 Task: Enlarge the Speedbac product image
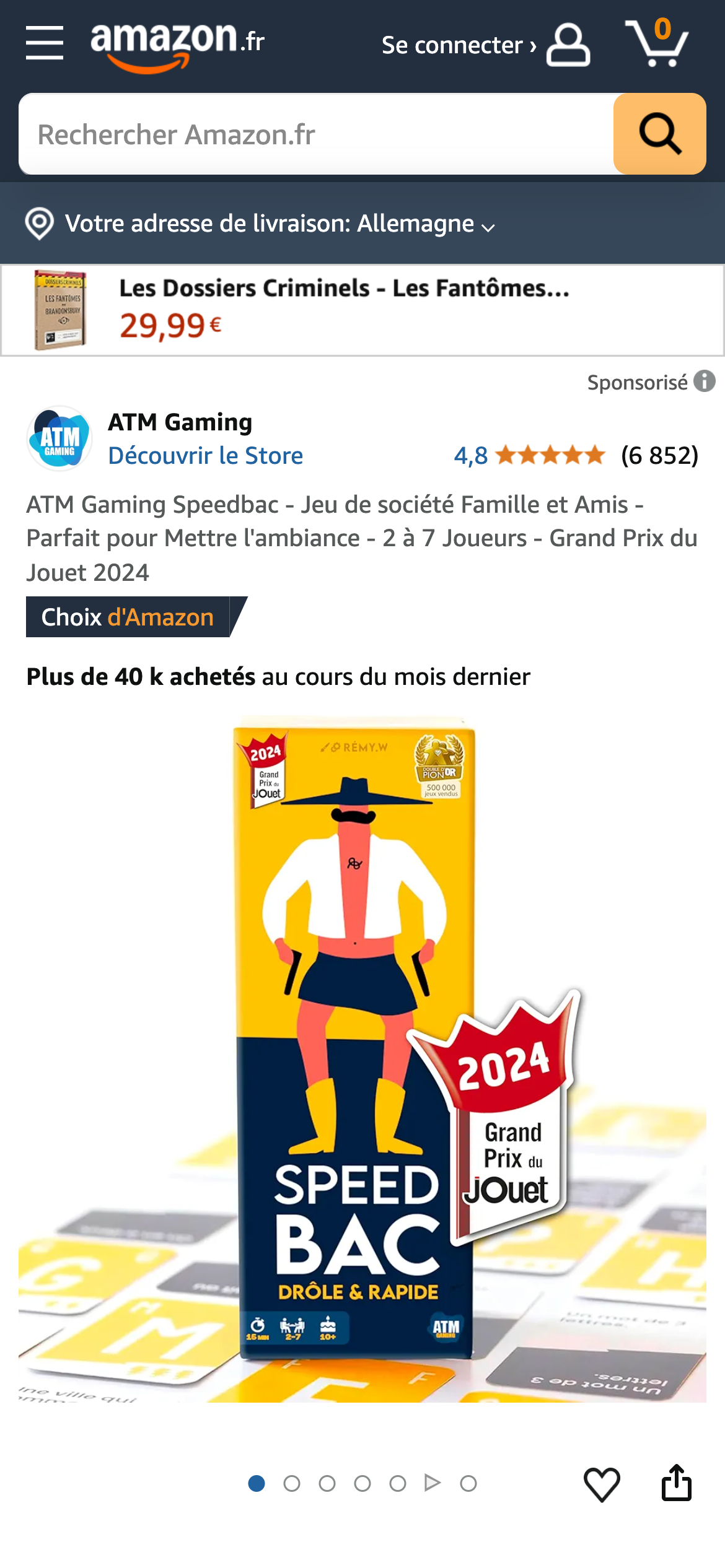362,1059
